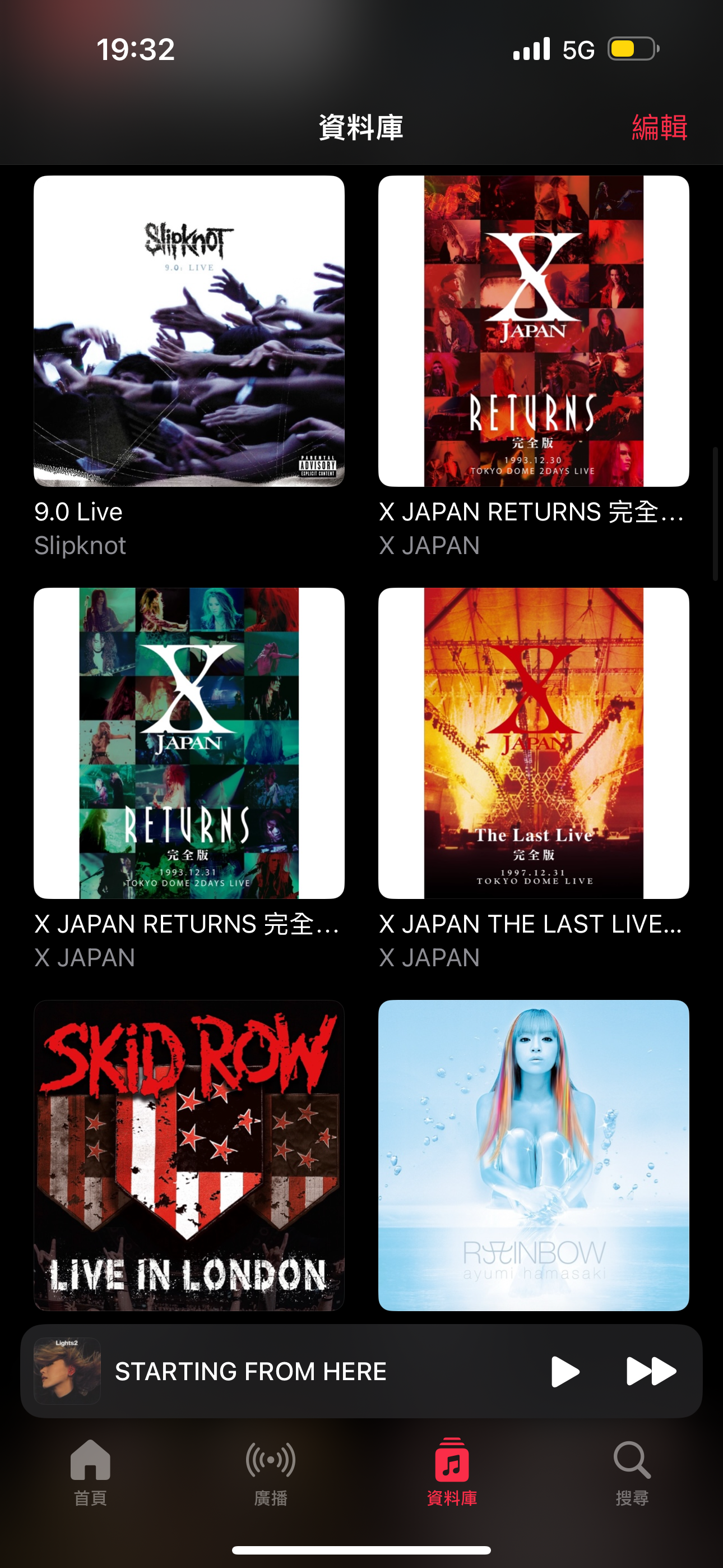Tap the red 編輯 edit button
This screenshot has height=1568, width=723.
coord(660,128)
